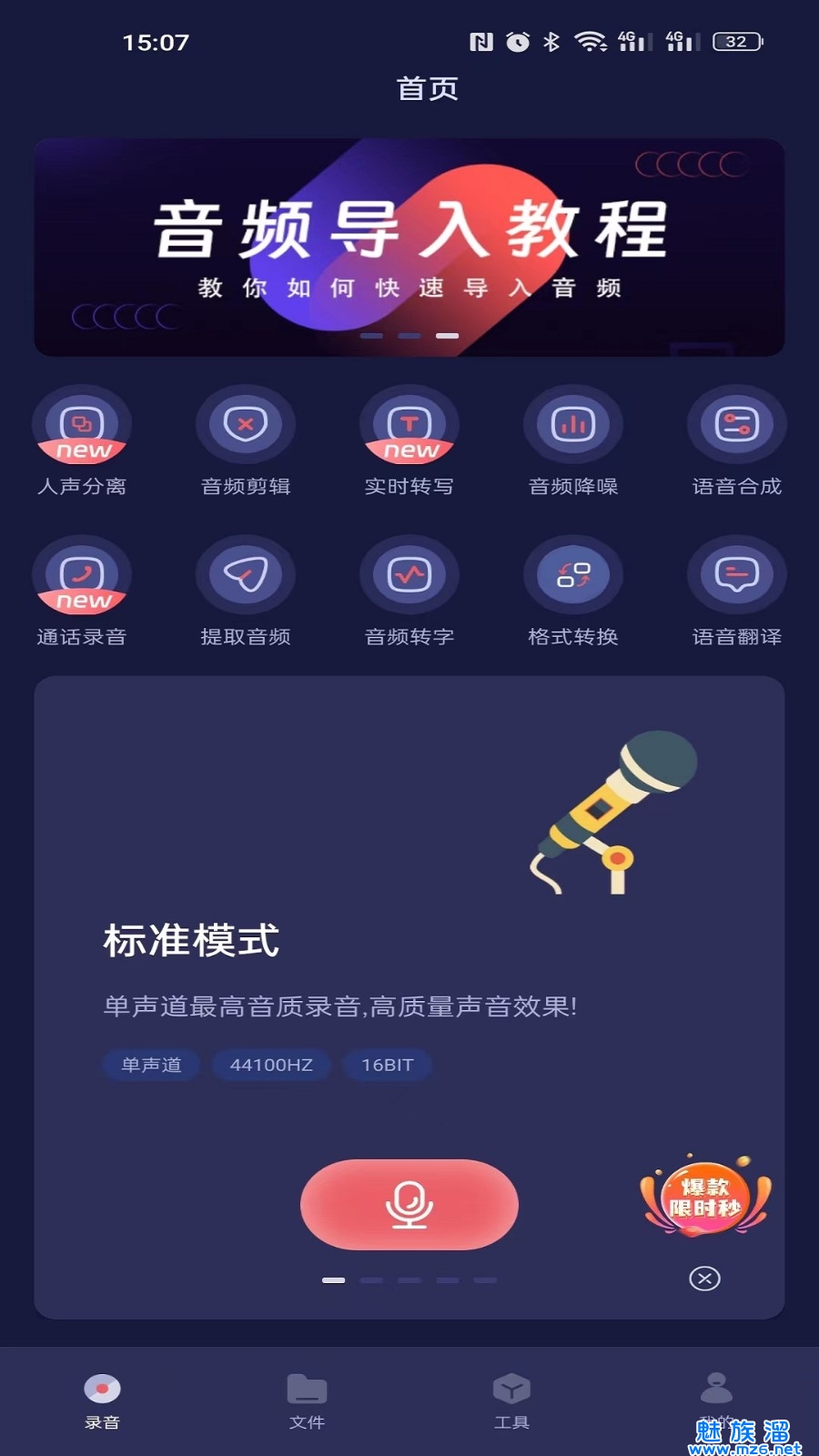
Task: Tap 提取音频 tool
Action: pos(246,576)
